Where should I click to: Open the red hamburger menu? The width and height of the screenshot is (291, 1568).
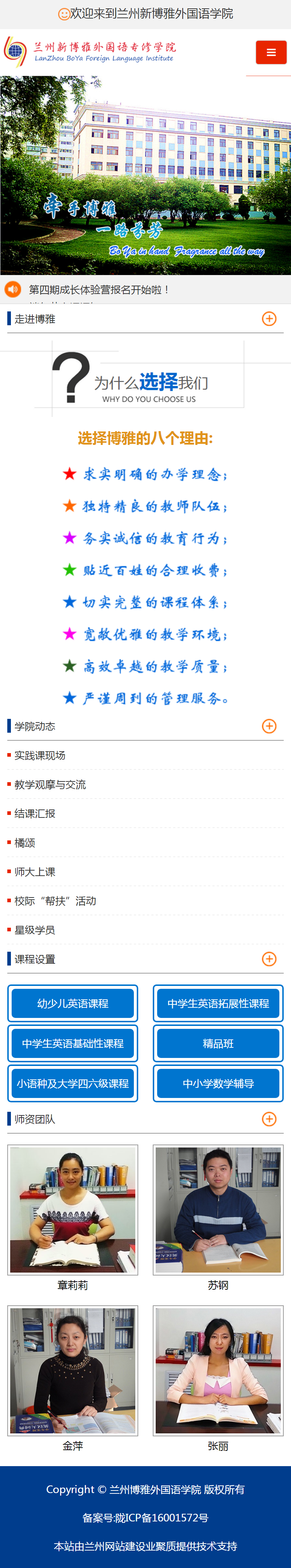[x=271, y=52]
